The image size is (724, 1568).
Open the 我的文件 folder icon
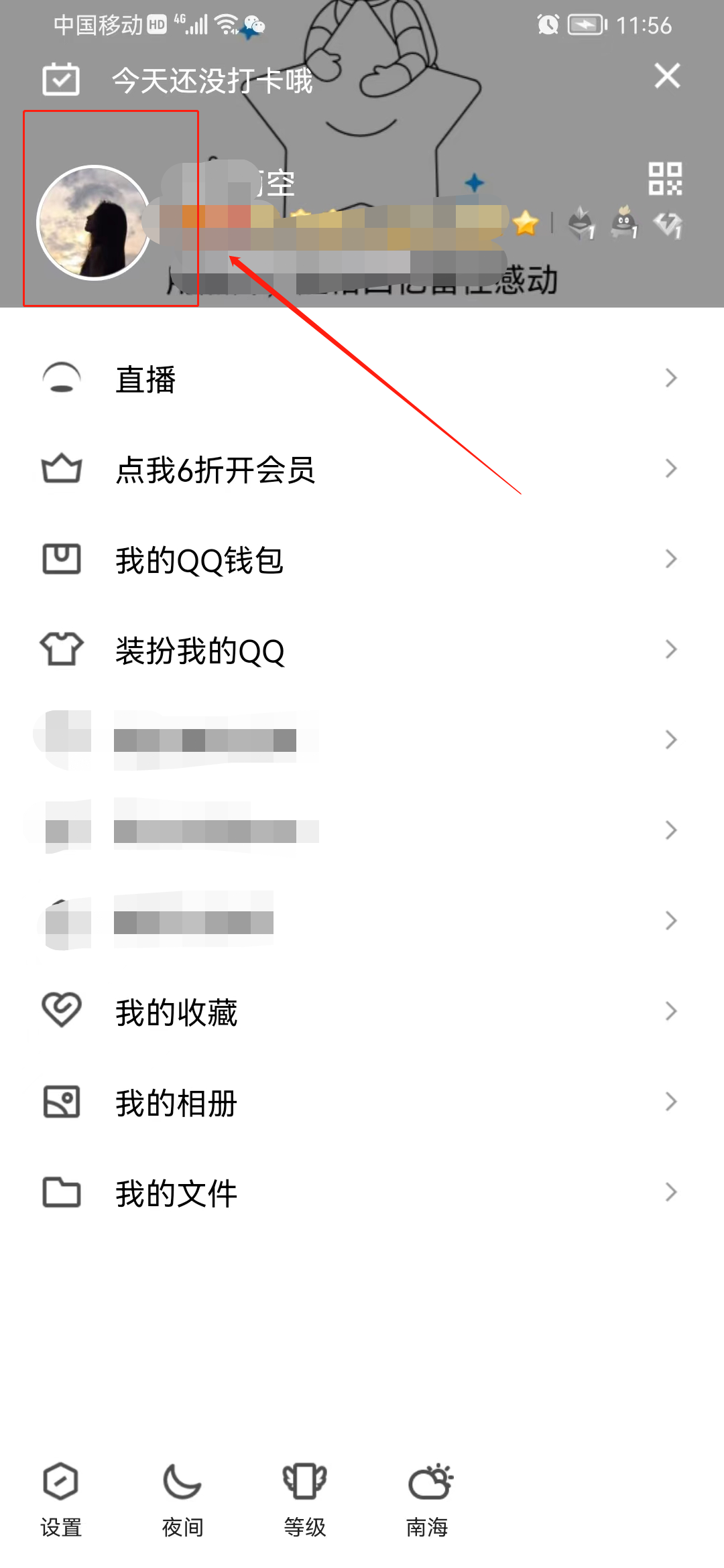[61, 1191]
